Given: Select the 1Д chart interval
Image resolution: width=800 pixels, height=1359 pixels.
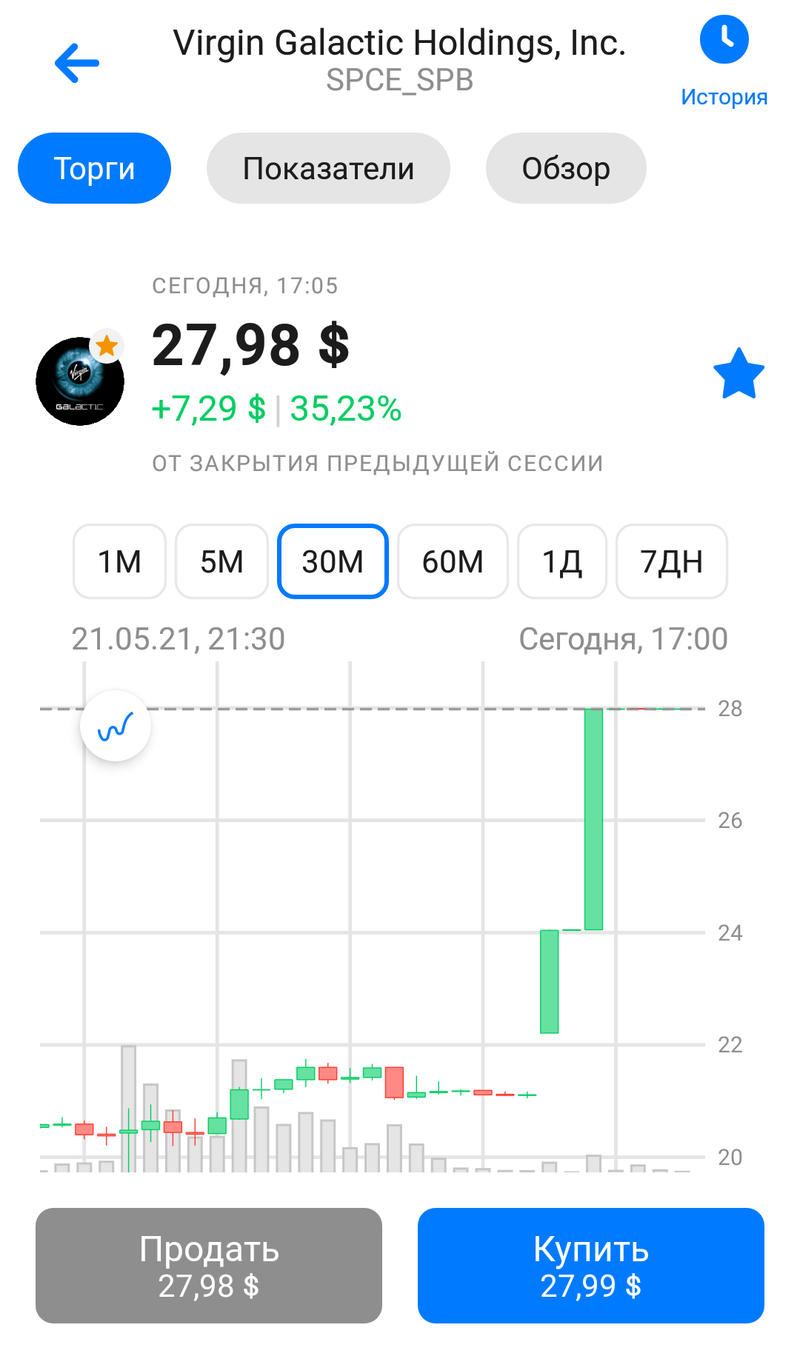Looking at the screenshot, I should (x=562, y=562).
